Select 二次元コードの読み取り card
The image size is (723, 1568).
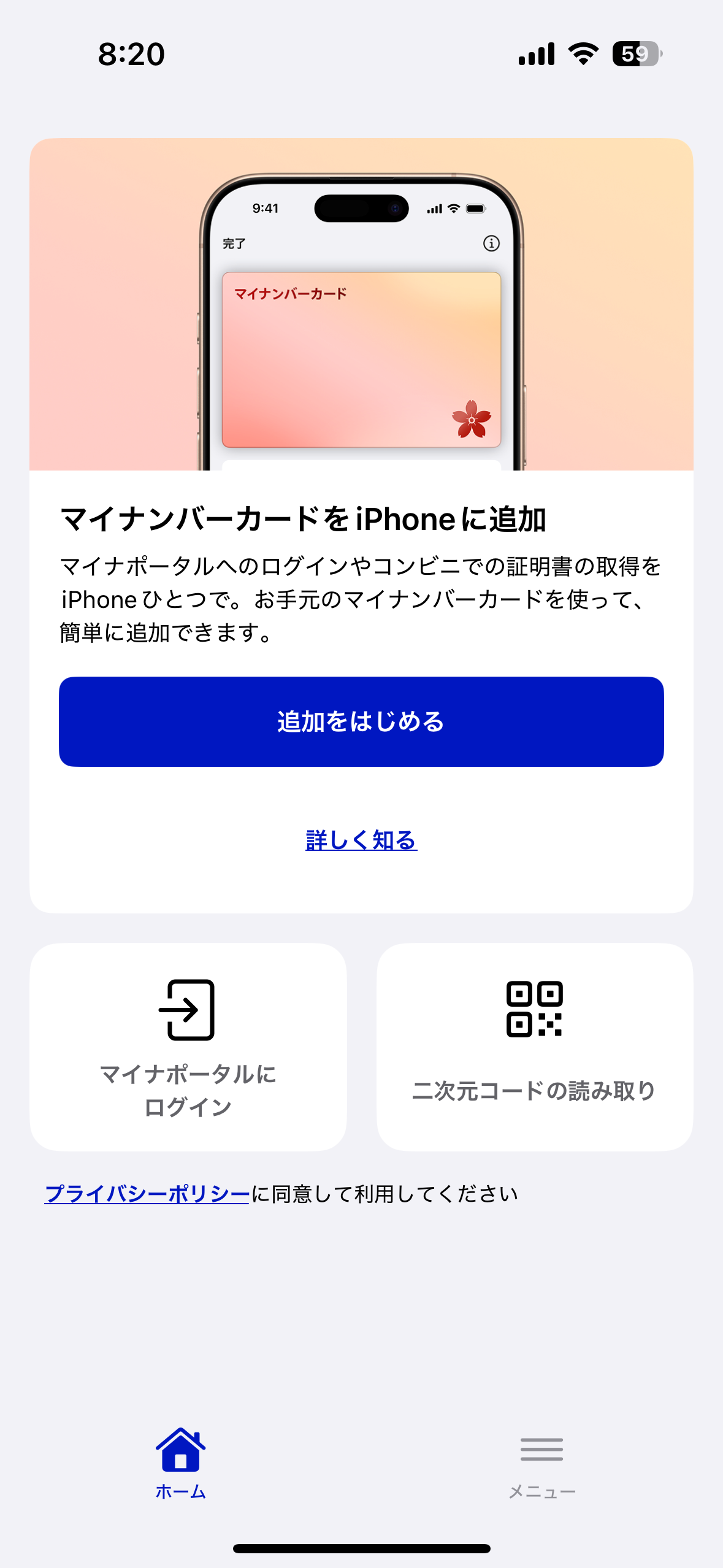tap(535, 1047)
